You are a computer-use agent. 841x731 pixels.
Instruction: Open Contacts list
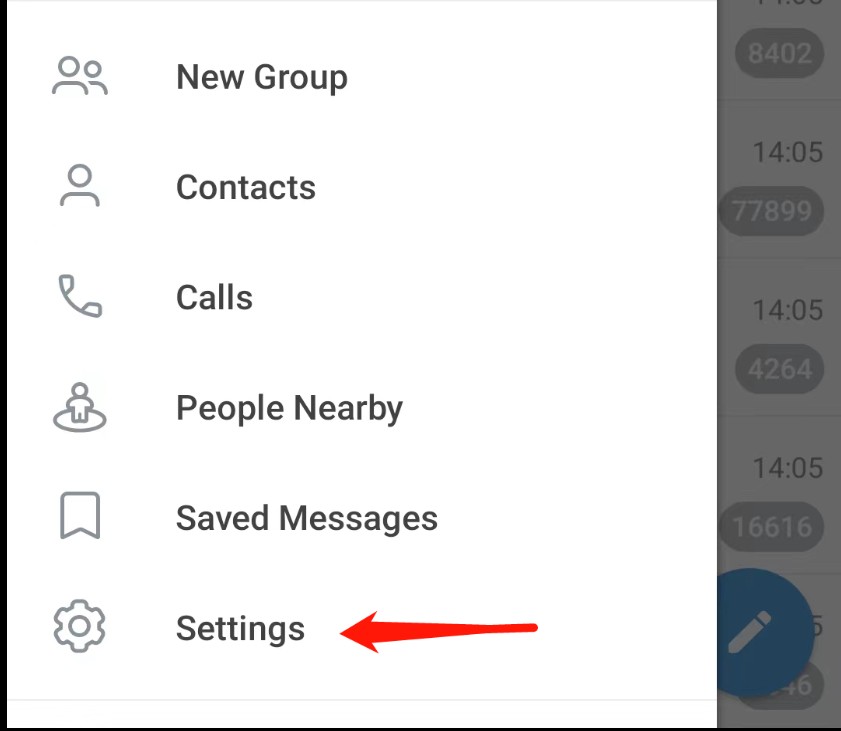(x=245, y=188)
